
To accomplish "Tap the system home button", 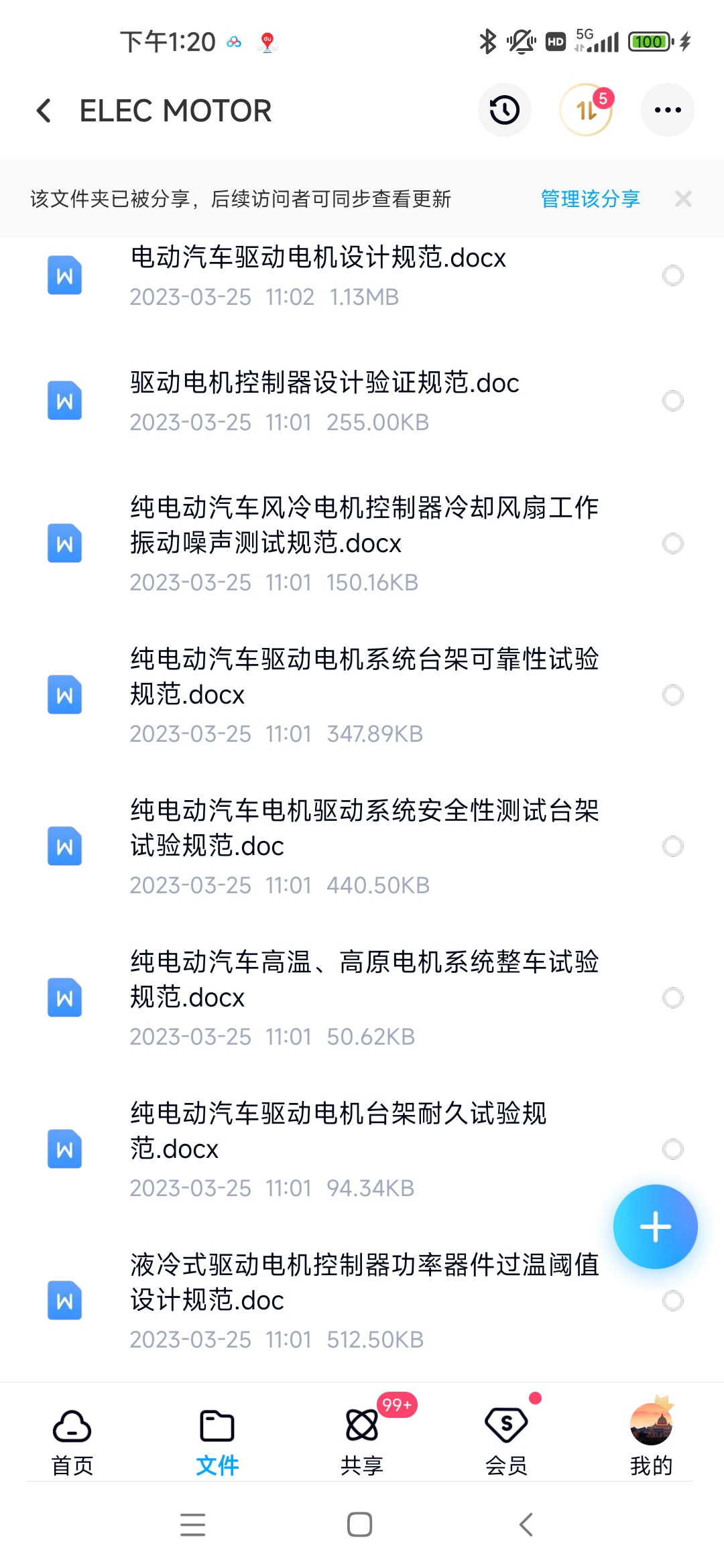I will (x=360, y=1524).
